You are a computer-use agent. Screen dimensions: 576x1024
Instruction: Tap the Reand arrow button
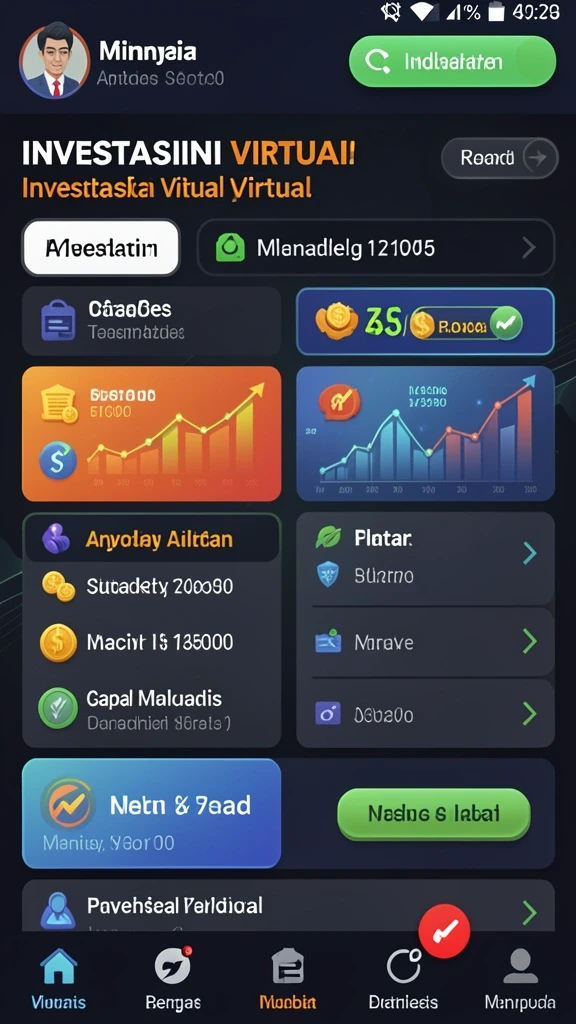[x=500, y=158]
